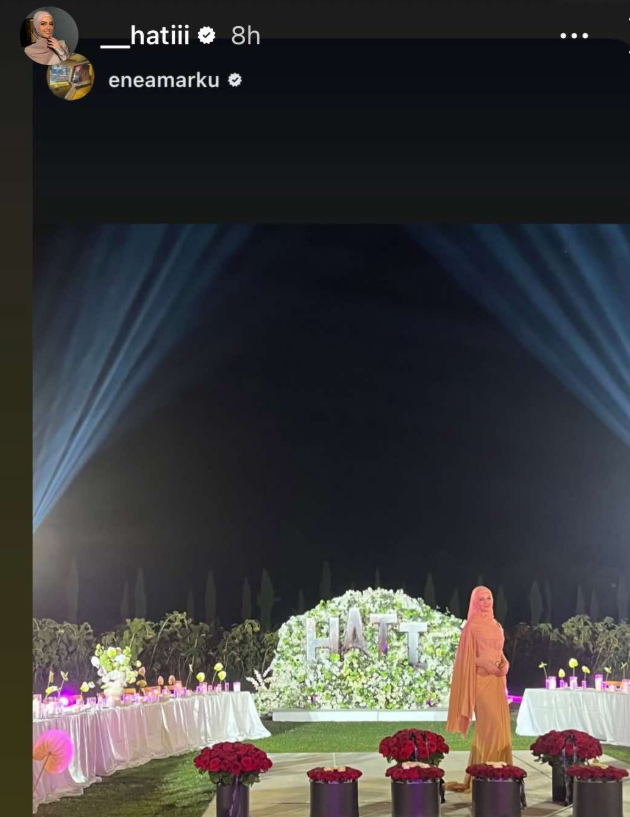Open the story overflow menu

574,36
